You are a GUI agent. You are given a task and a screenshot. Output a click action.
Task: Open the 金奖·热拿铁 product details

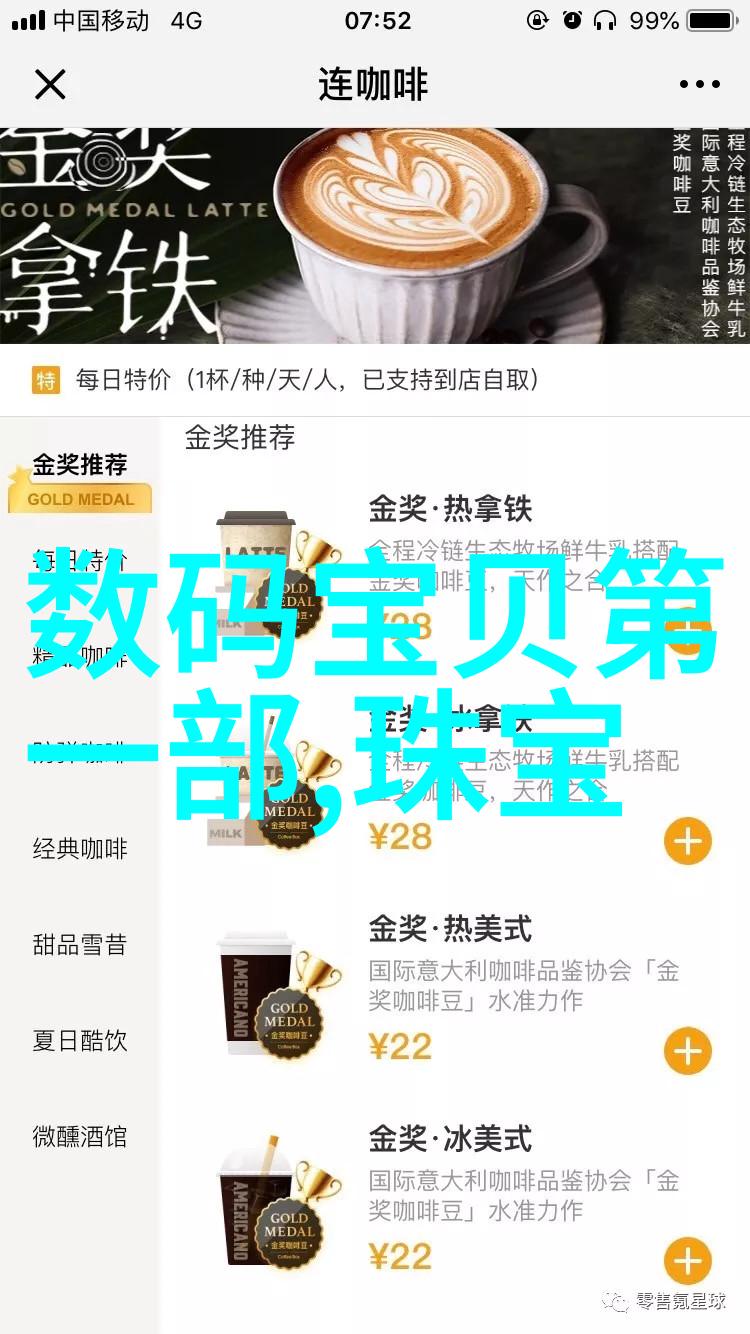click(450, 509)
